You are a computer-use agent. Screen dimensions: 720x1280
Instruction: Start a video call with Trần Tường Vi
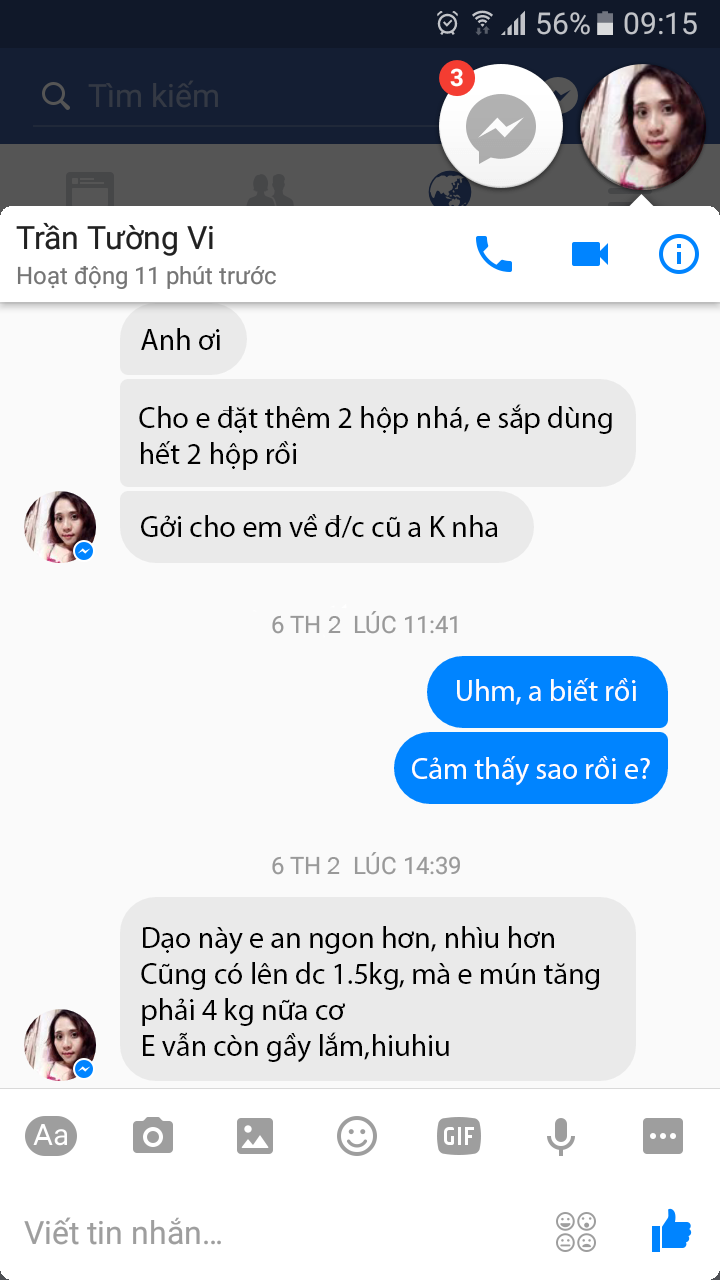[590, 254]
